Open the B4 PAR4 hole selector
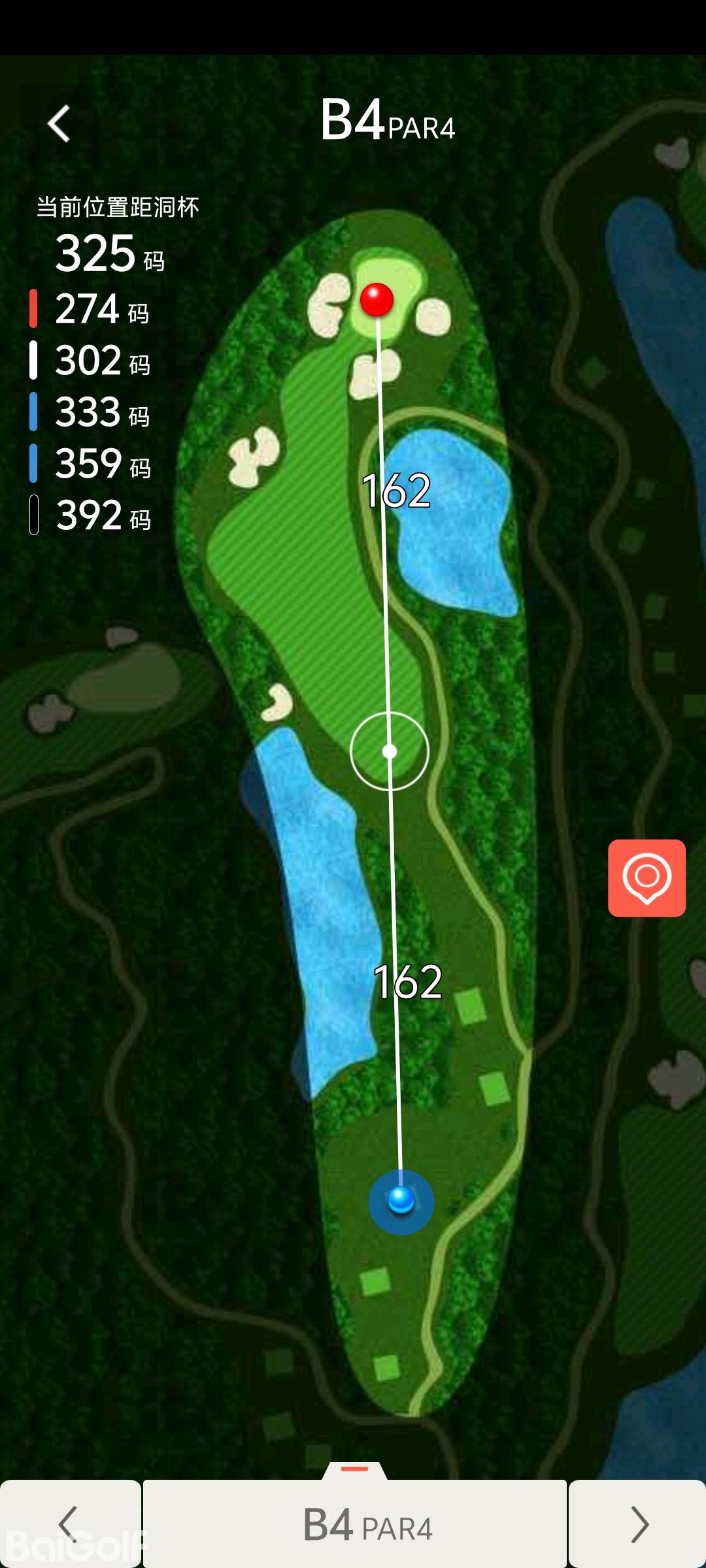 coord(355,1524)
